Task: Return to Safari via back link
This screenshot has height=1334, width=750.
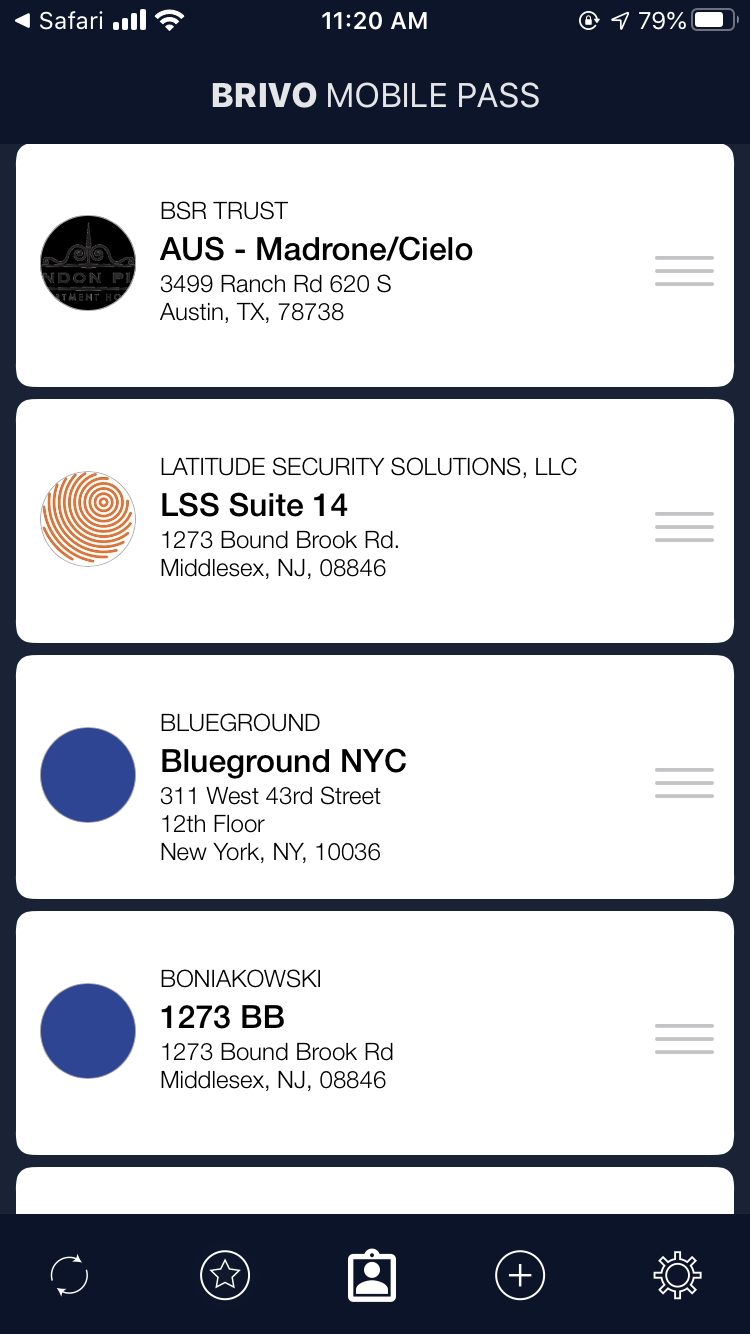Action: 60,21
